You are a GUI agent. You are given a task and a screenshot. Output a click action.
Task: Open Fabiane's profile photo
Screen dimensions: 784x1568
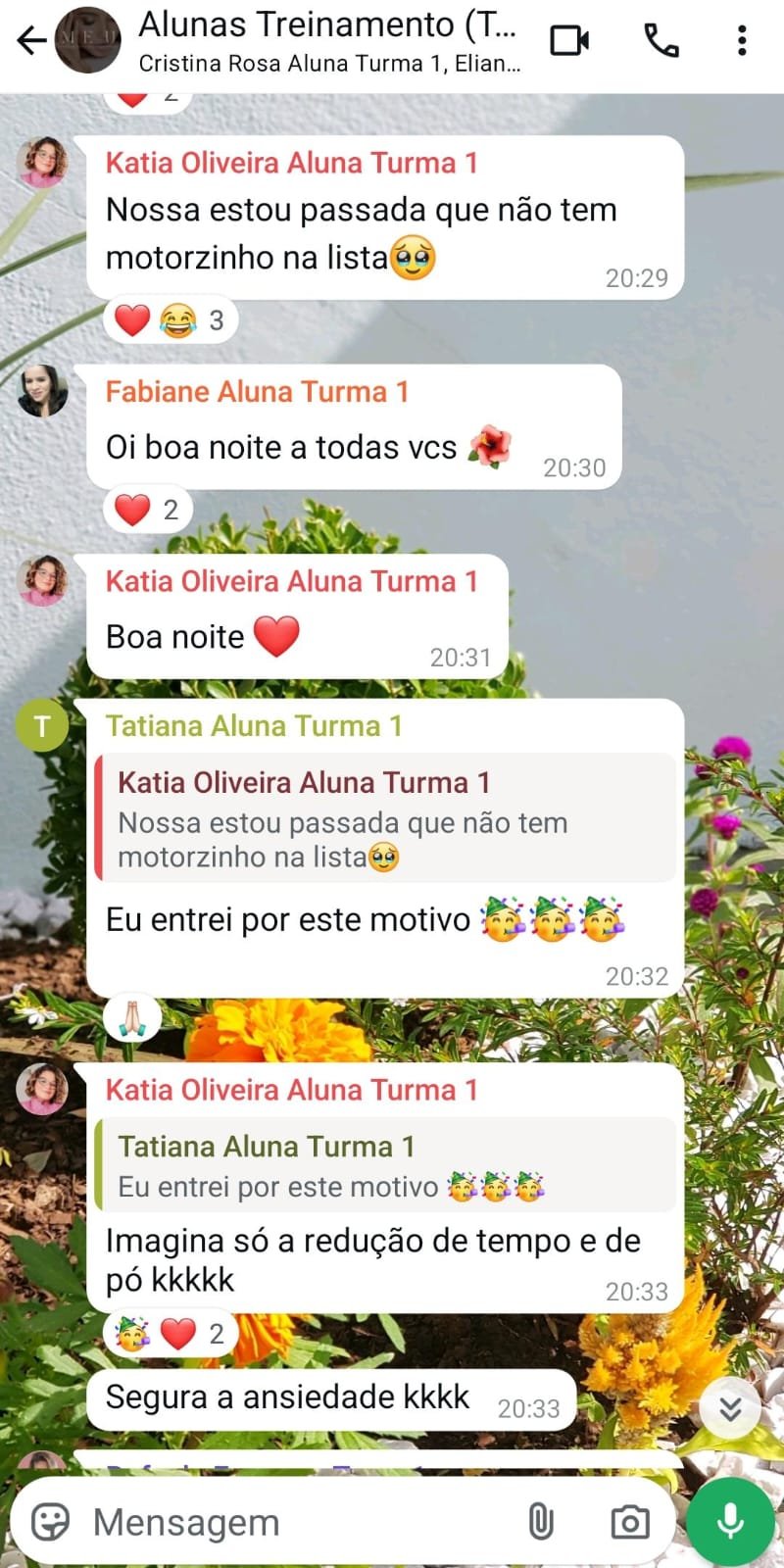(43, 391)
